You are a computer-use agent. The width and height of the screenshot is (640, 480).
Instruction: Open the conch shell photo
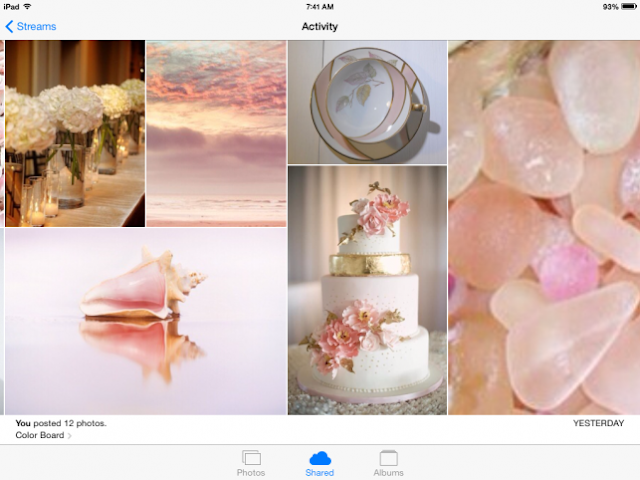[146, 322]
